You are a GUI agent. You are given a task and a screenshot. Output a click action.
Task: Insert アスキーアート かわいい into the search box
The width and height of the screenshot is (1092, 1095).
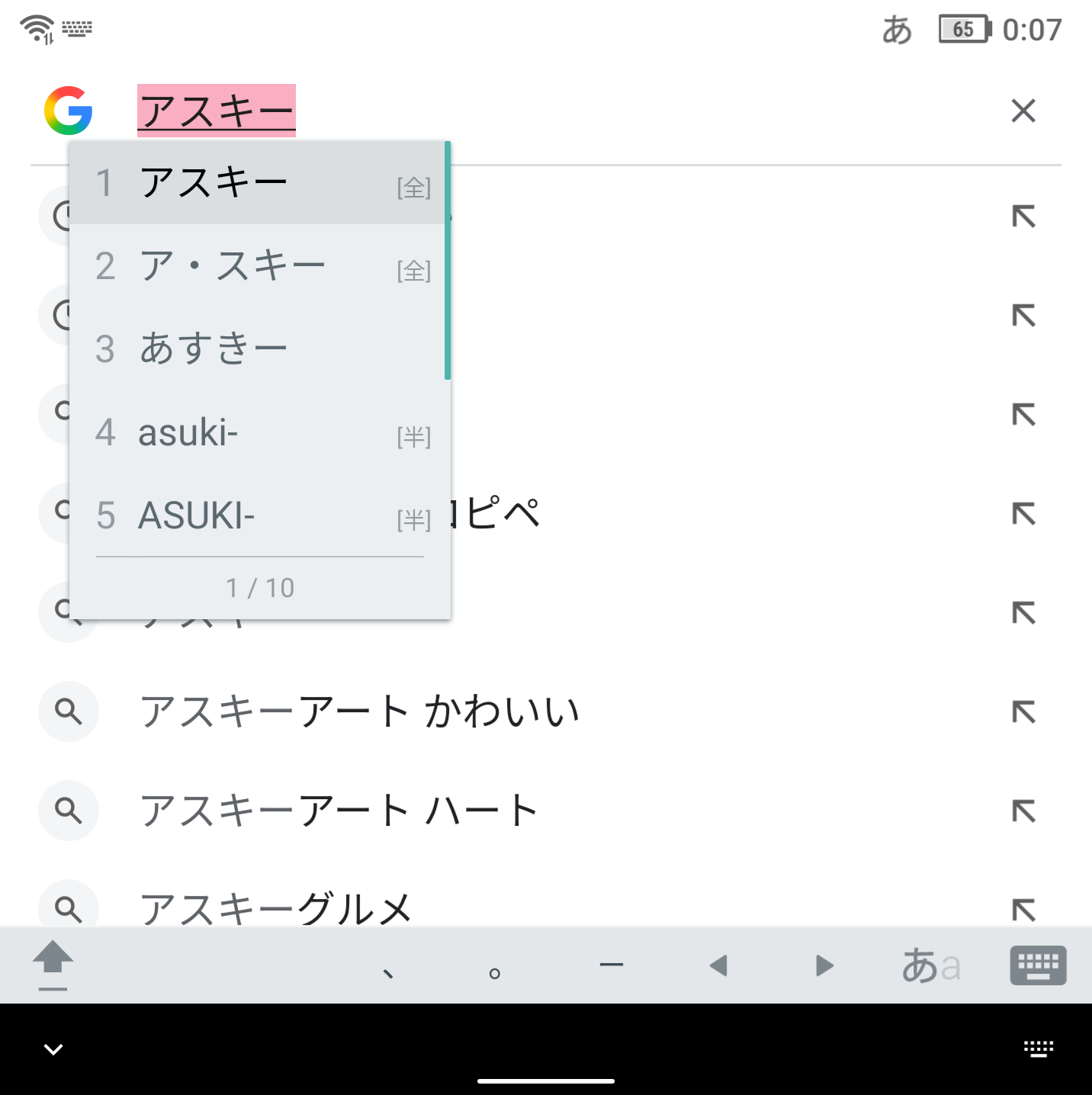1023,712
